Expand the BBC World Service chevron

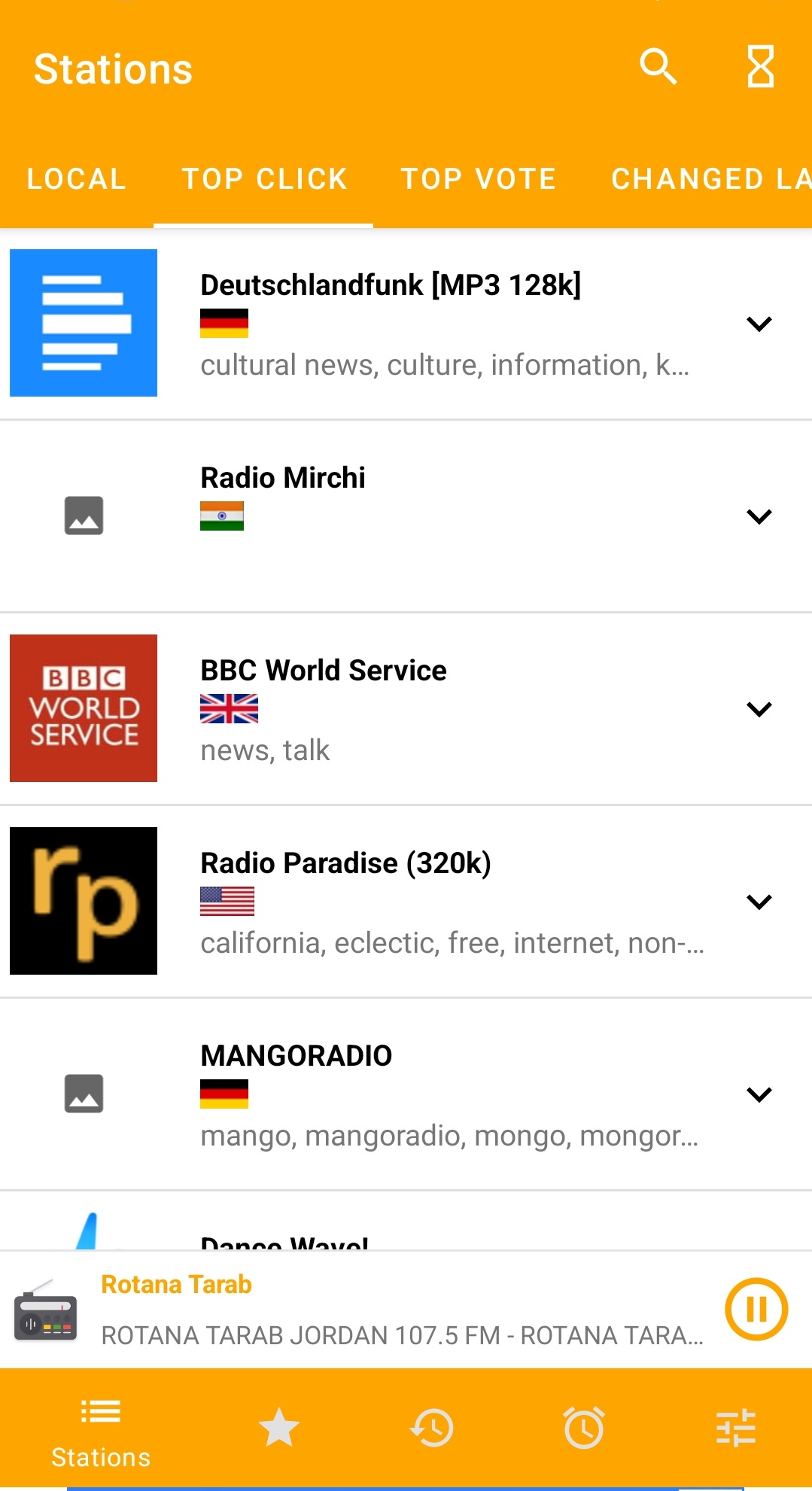coord(759,709)
